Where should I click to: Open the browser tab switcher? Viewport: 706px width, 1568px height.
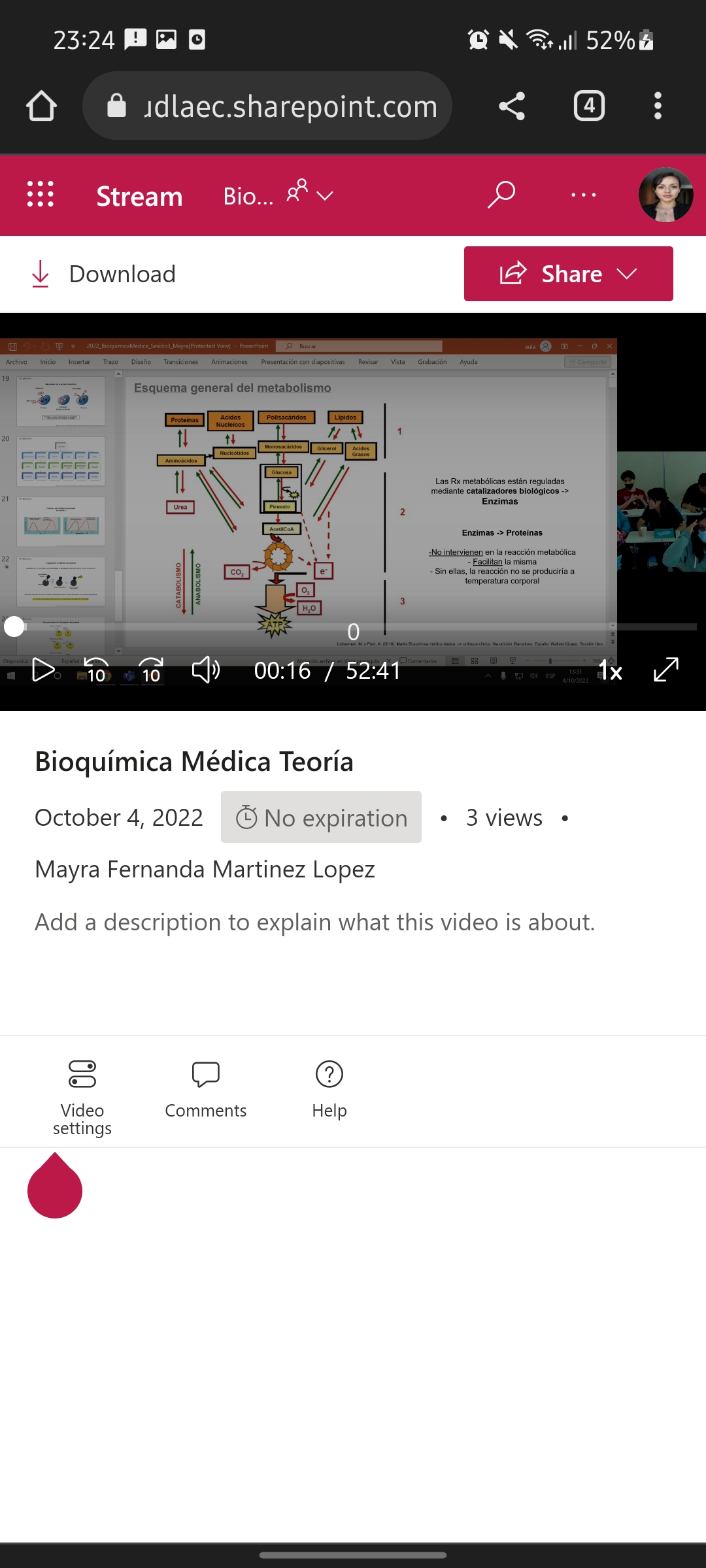click(x=589, y=106)
